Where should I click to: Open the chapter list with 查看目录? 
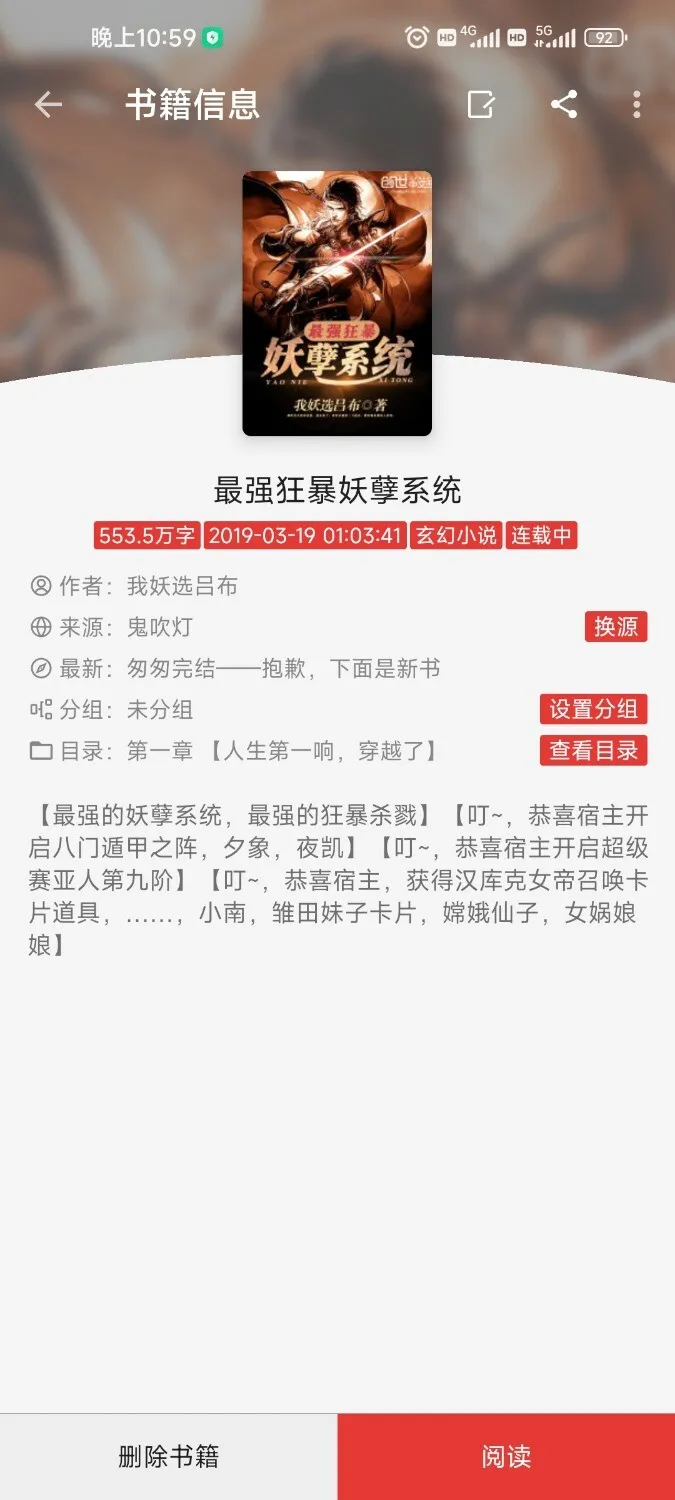click(x=594, y=751)
